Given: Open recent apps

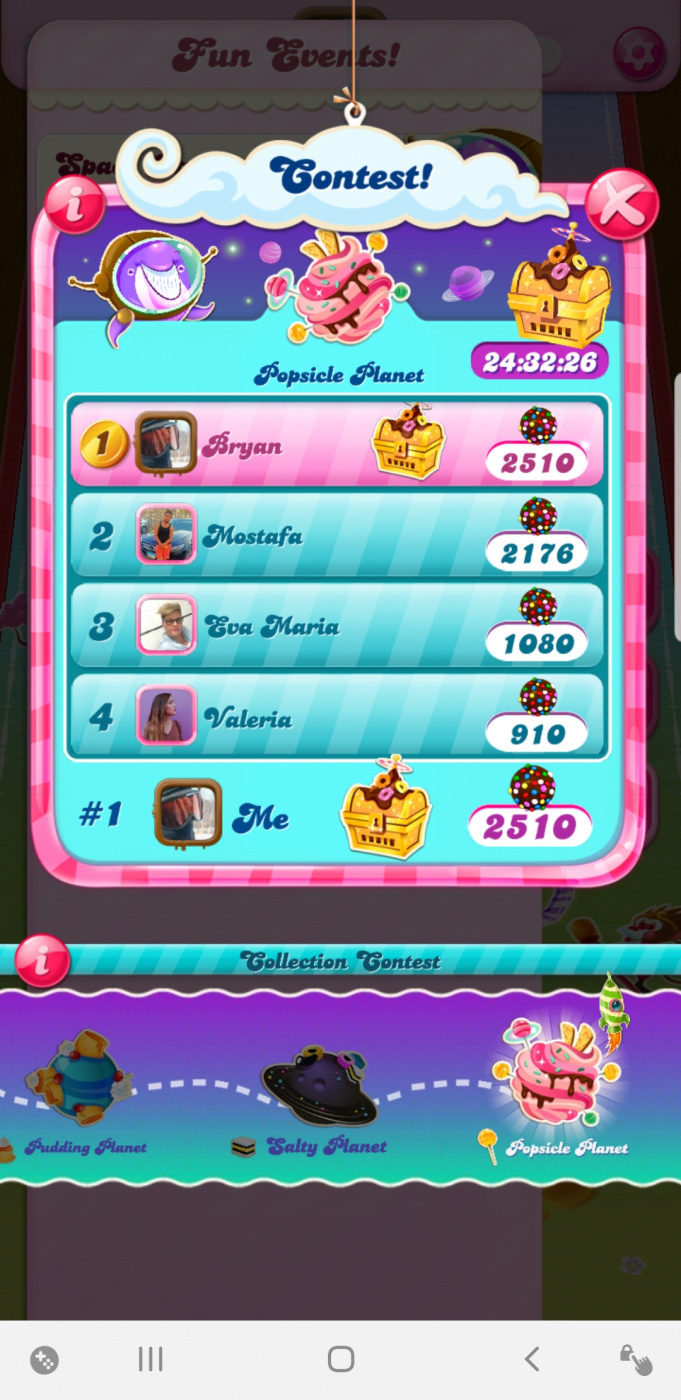Looking at the screenshot, I should pyautogui.click(x=150, y=1358).
